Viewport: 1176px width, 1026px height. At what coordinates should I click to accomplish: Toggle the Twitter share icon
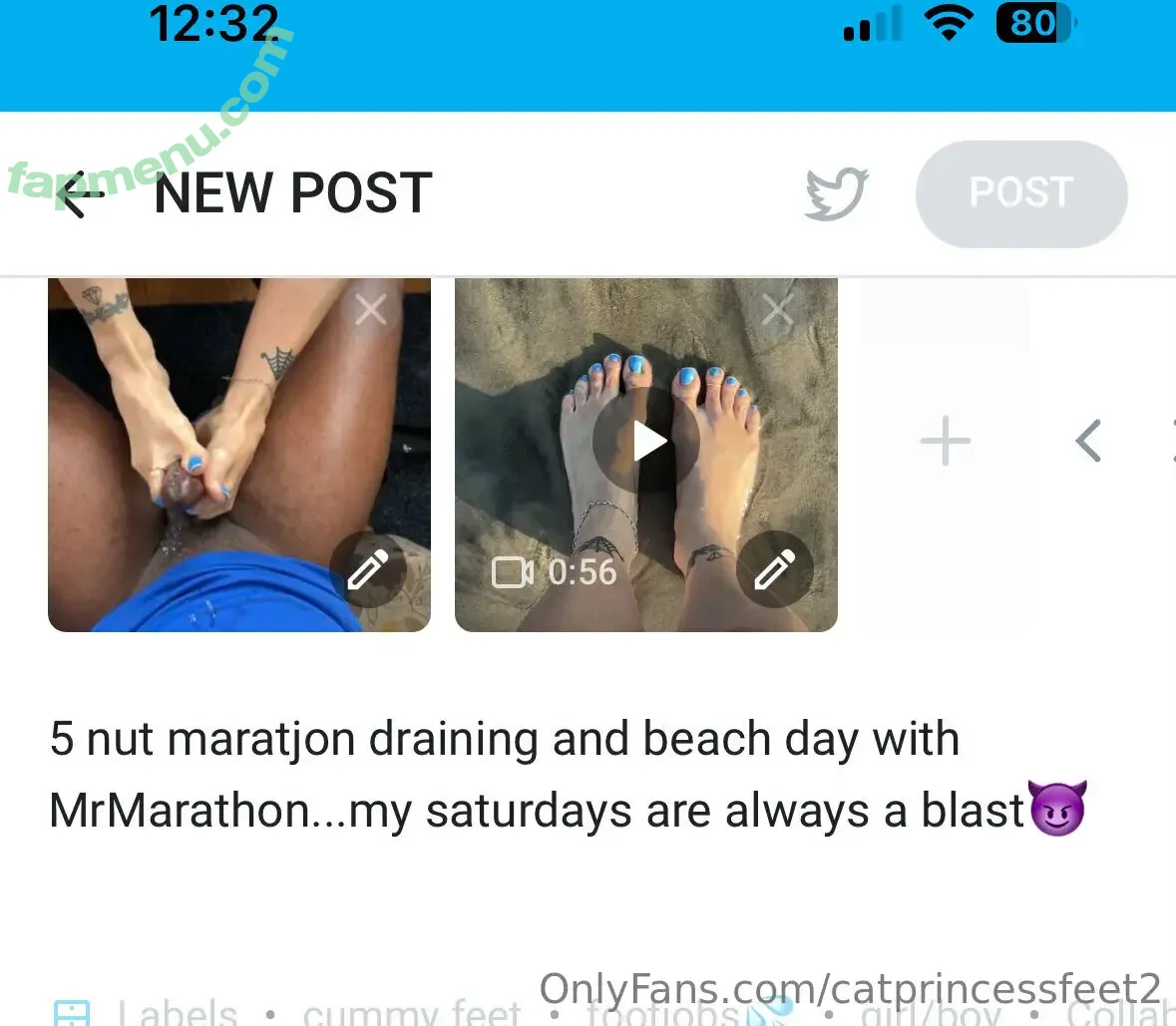[x=836, y=193]
